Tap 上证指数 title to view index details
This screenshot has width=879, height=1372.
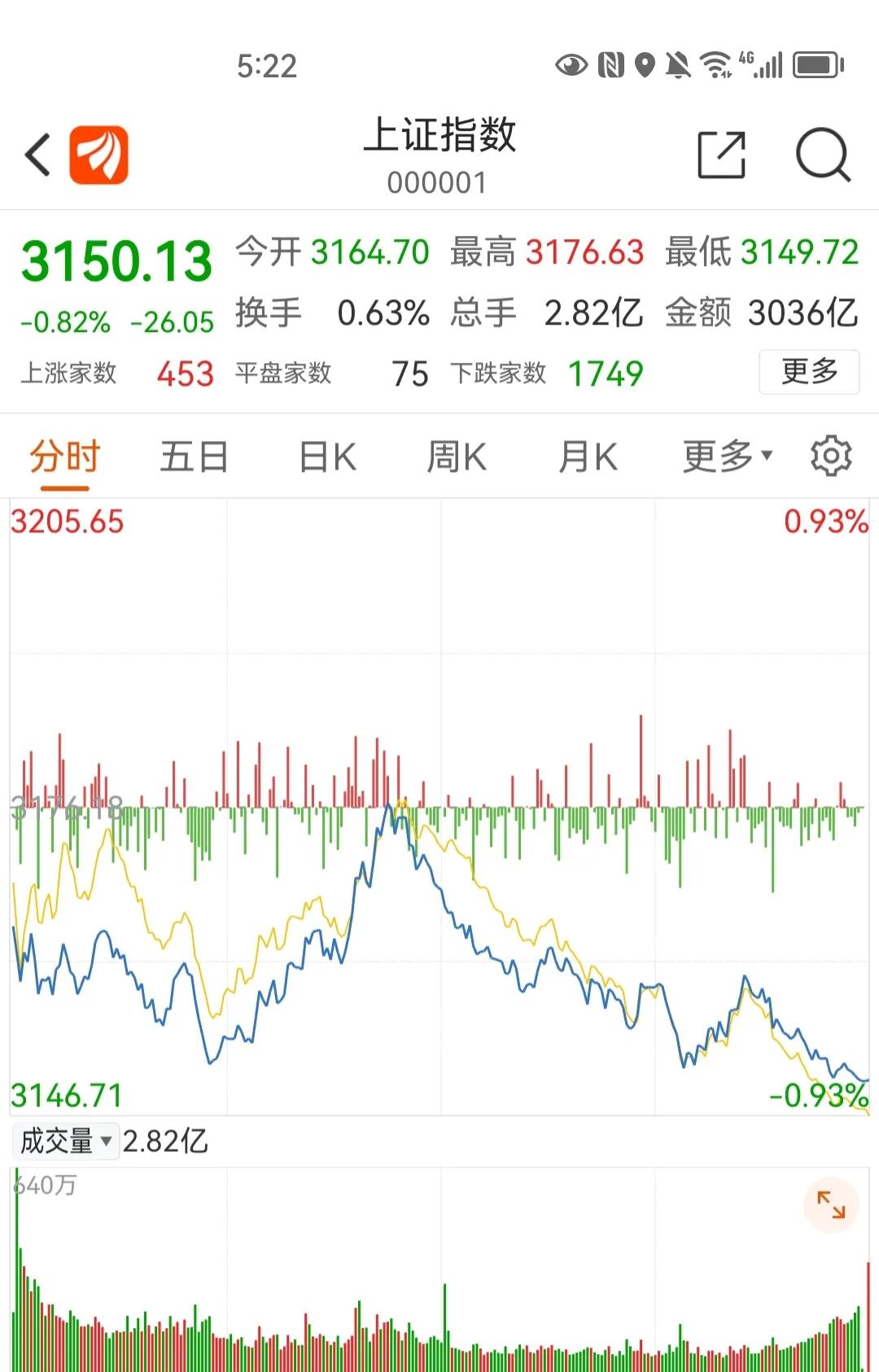[439, 136]
